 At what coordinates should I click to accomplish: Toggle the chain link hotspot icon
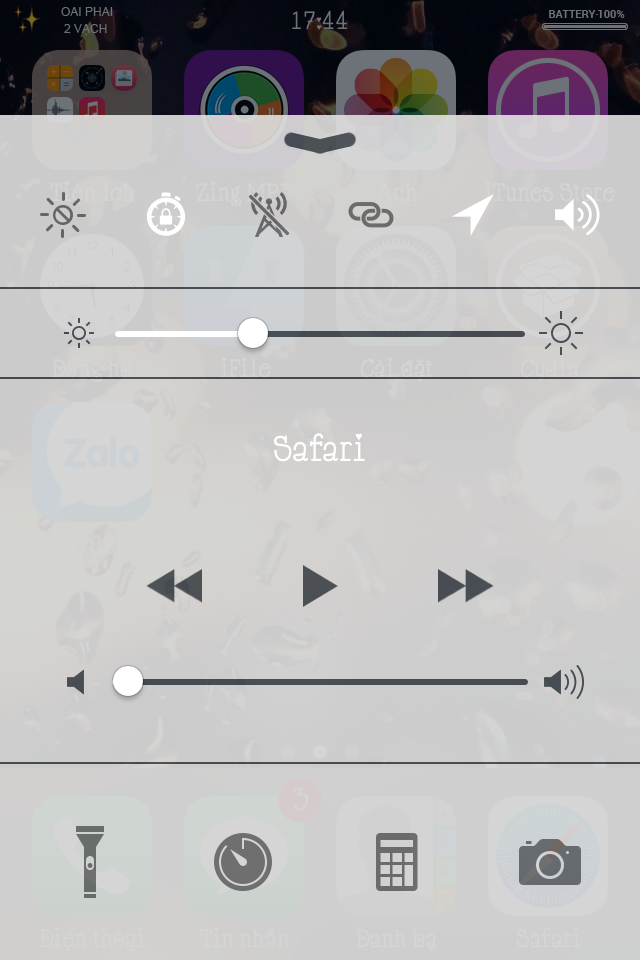coord(371,214)
